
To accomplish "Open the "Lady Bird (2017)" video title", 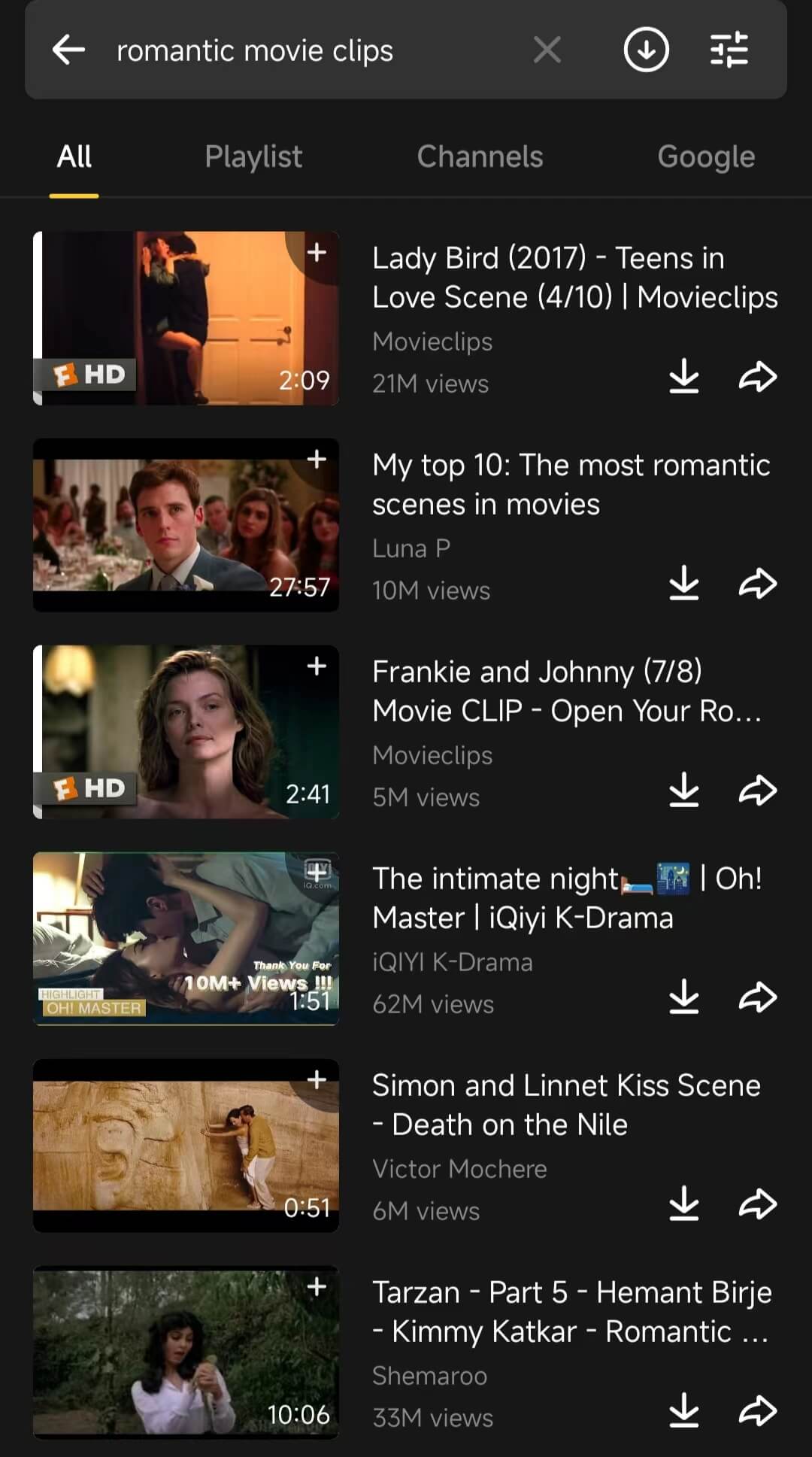I will (x=576, y=278).
